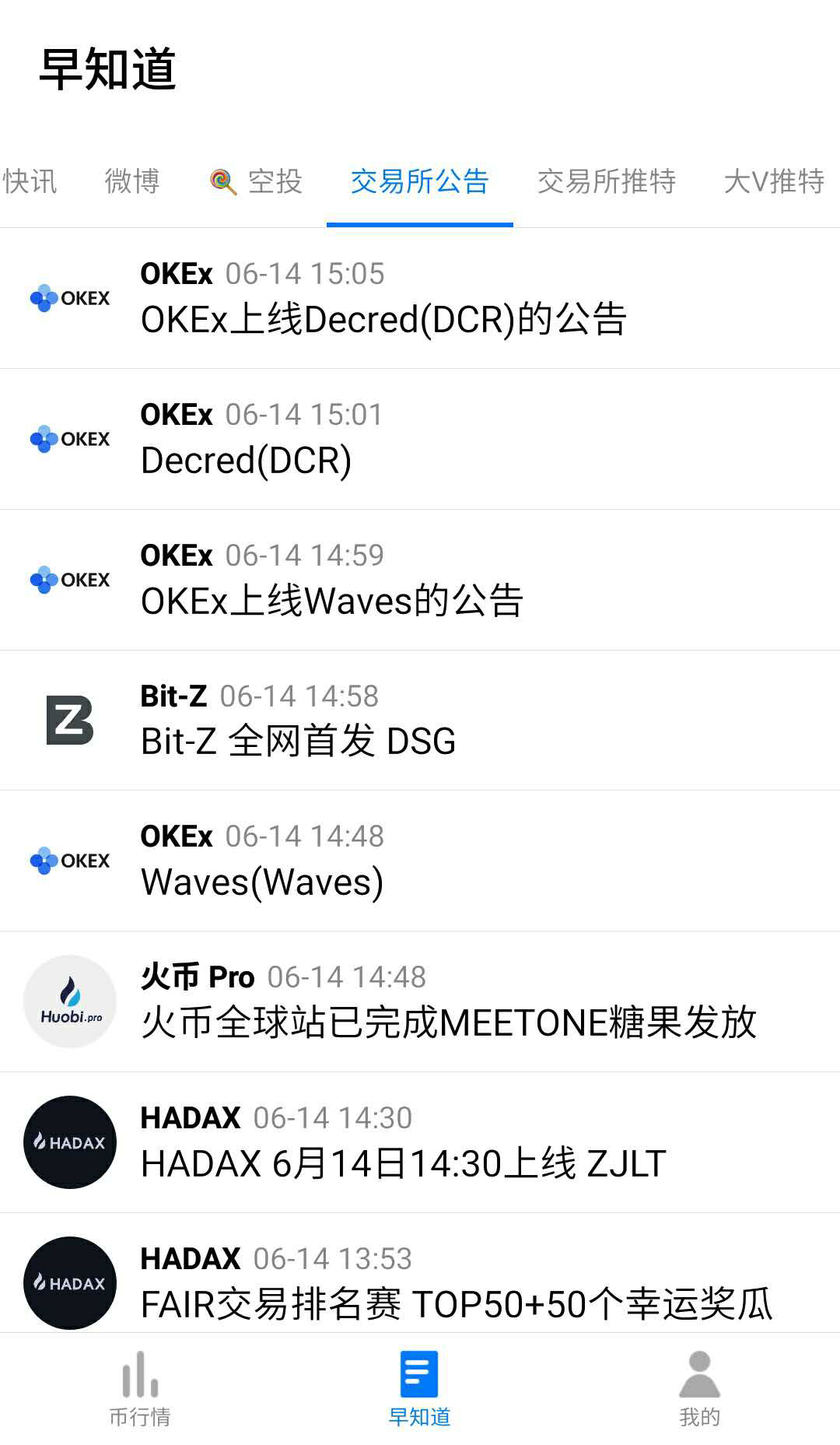Open Bit-Z 全网首发 DSG announcement

tap(420, 721)
